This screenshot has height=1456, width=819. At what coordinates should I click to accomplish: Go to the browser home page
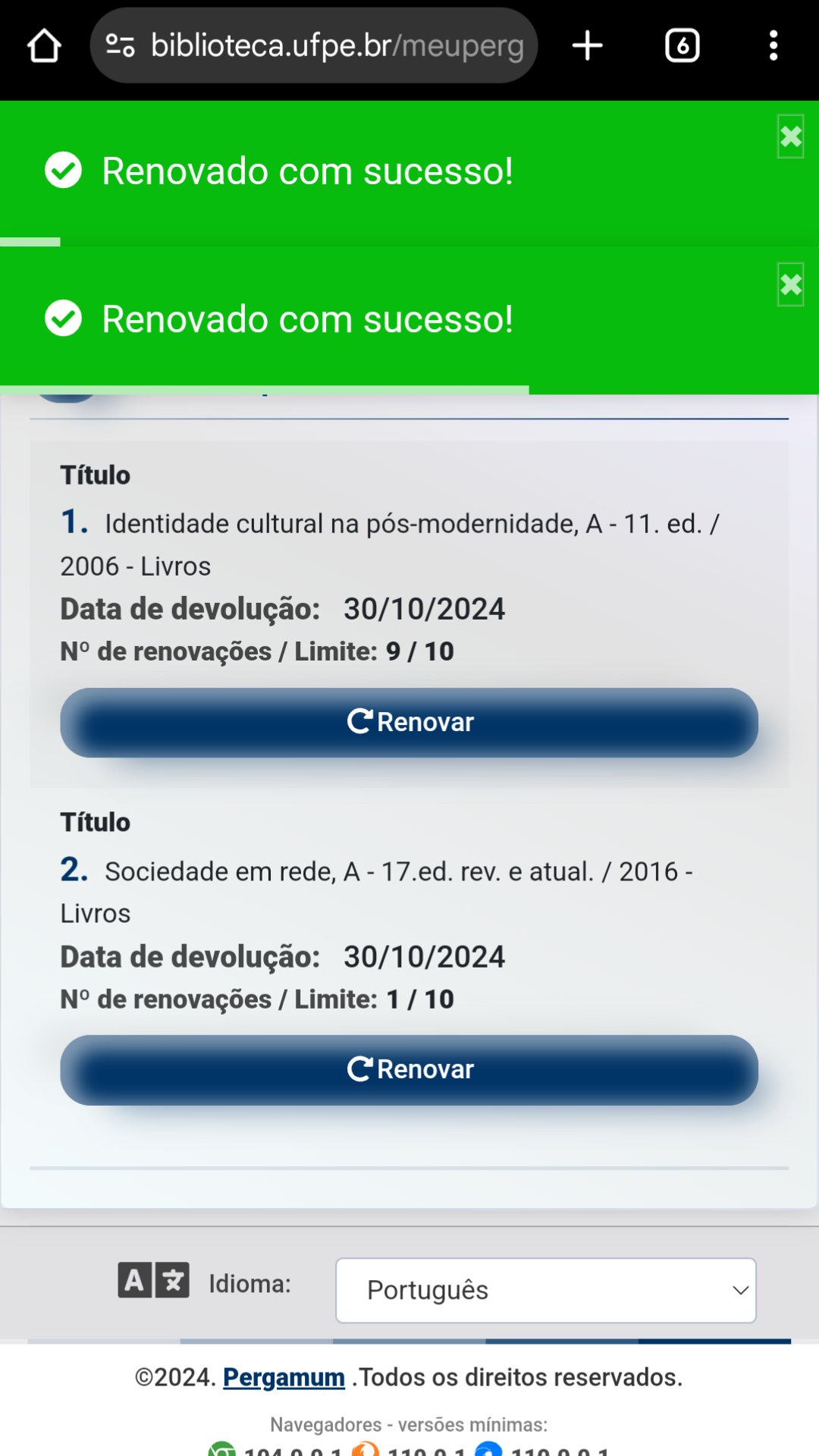pyautogui.click(x=44, y=46)
